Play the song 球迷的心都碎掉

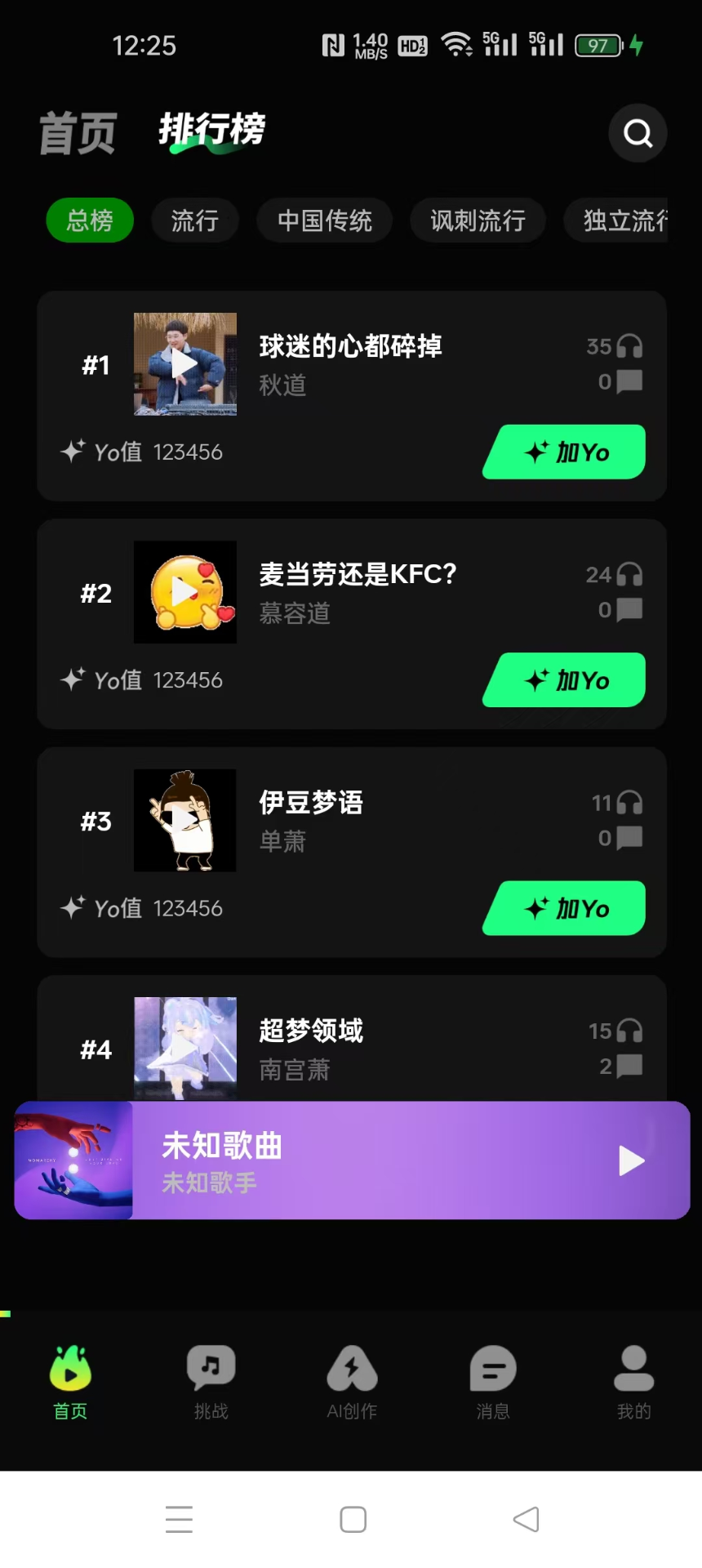184,363
